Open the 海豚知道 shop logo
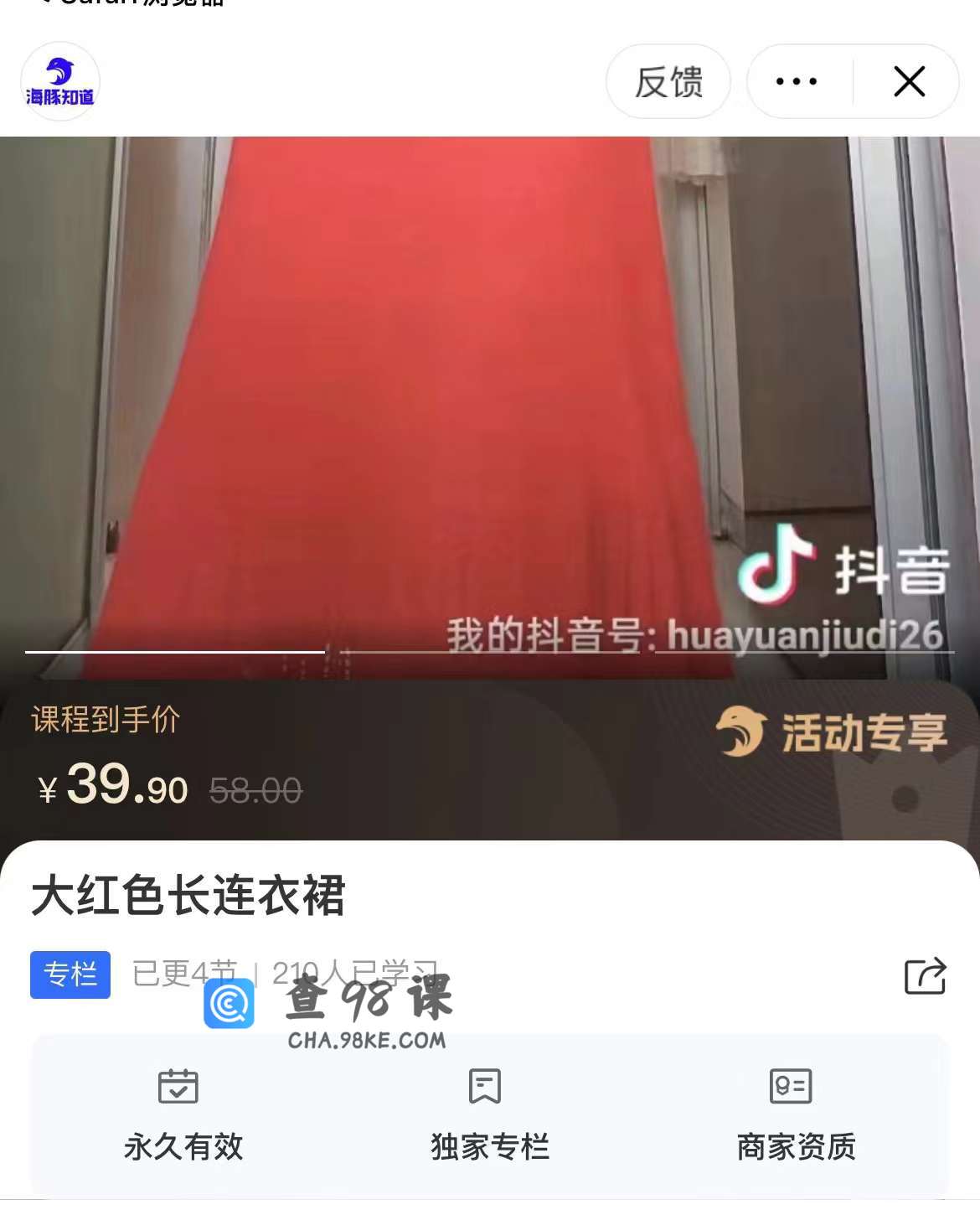Image resolution: width=980 pixels, height=1215 pixels. [x=60, y=82]
